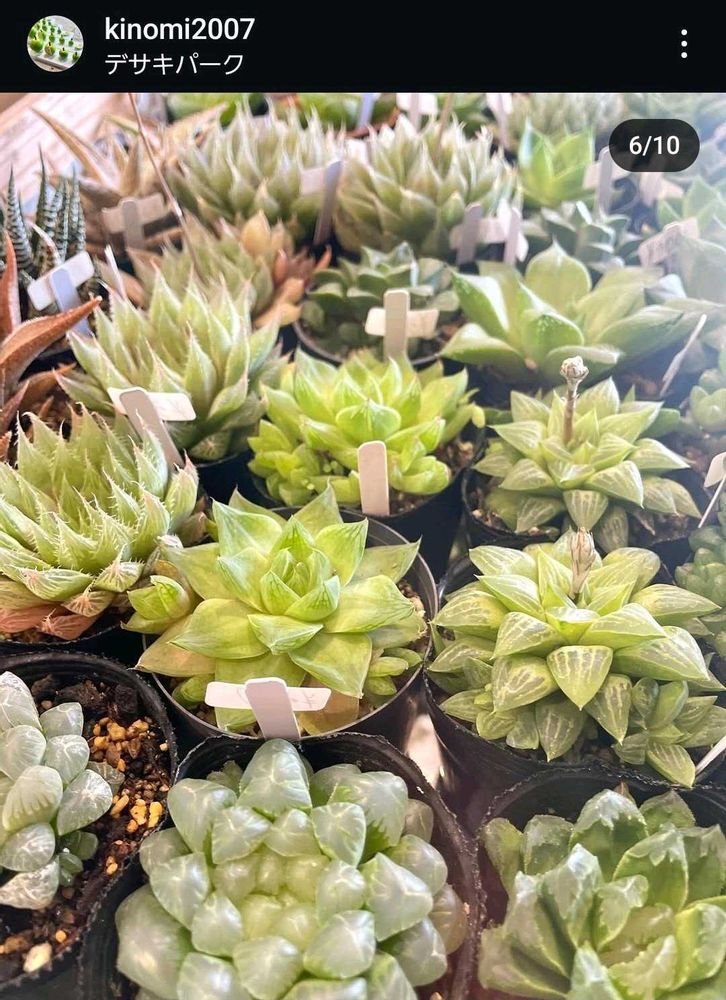Screen dimensions: 726x1000
Task: Tap the succulent photo in the post
Action: click(363, 546)
